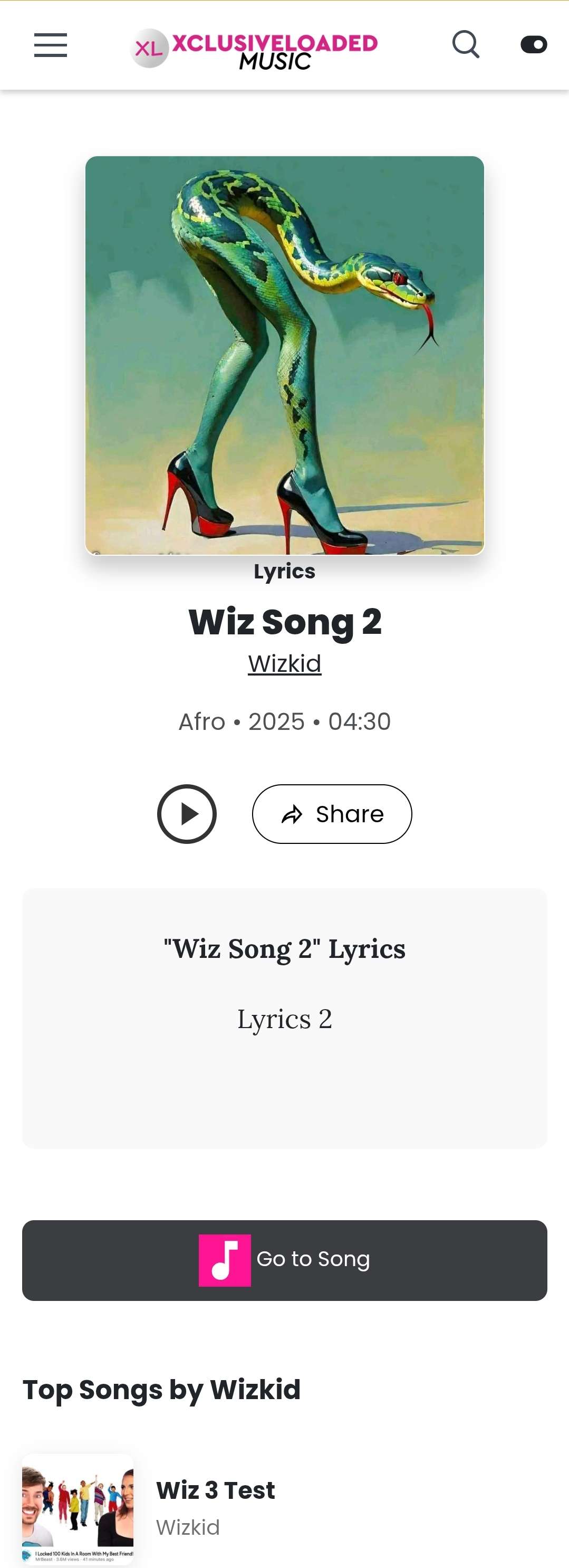Open the search icon

(466, 44)
